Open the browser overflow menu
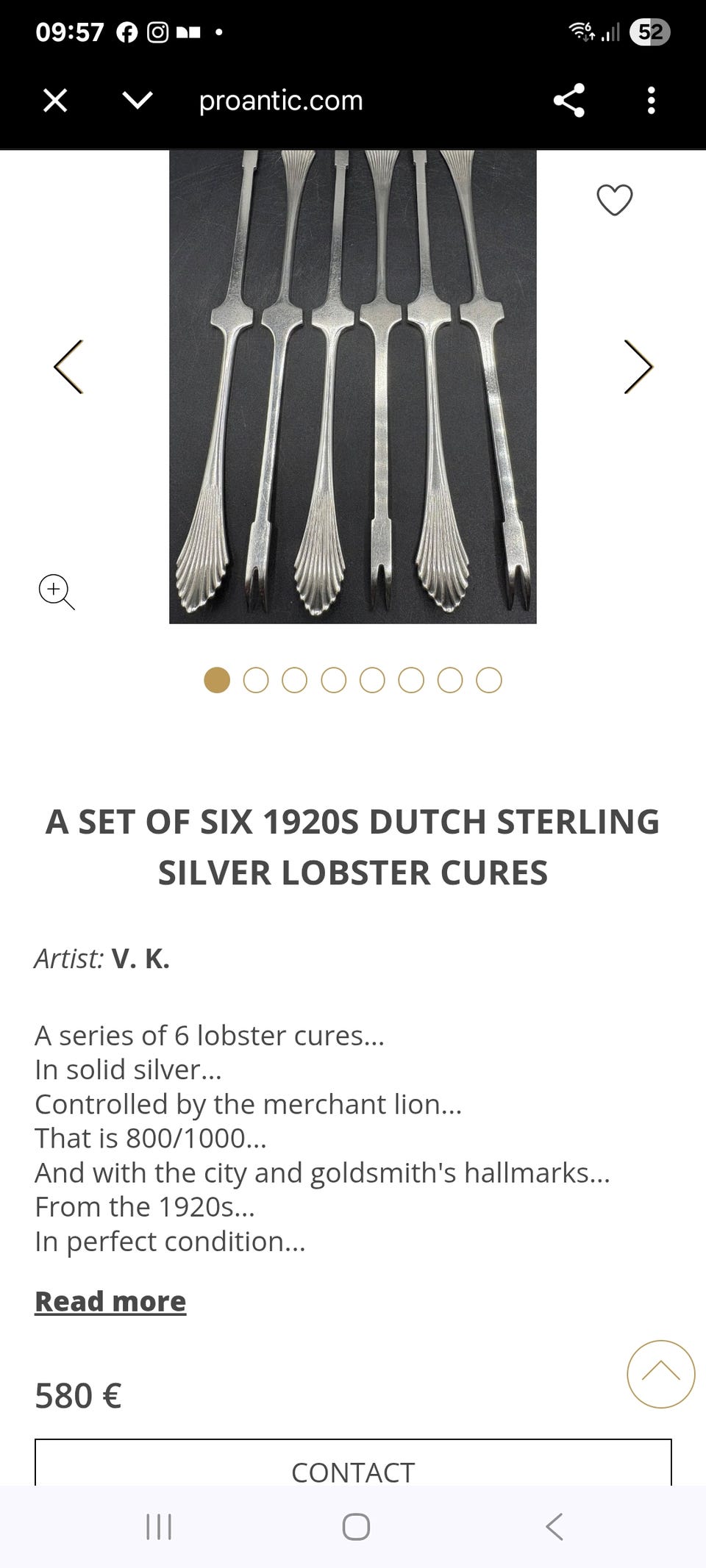The image size is (706, 1568). 651,100
